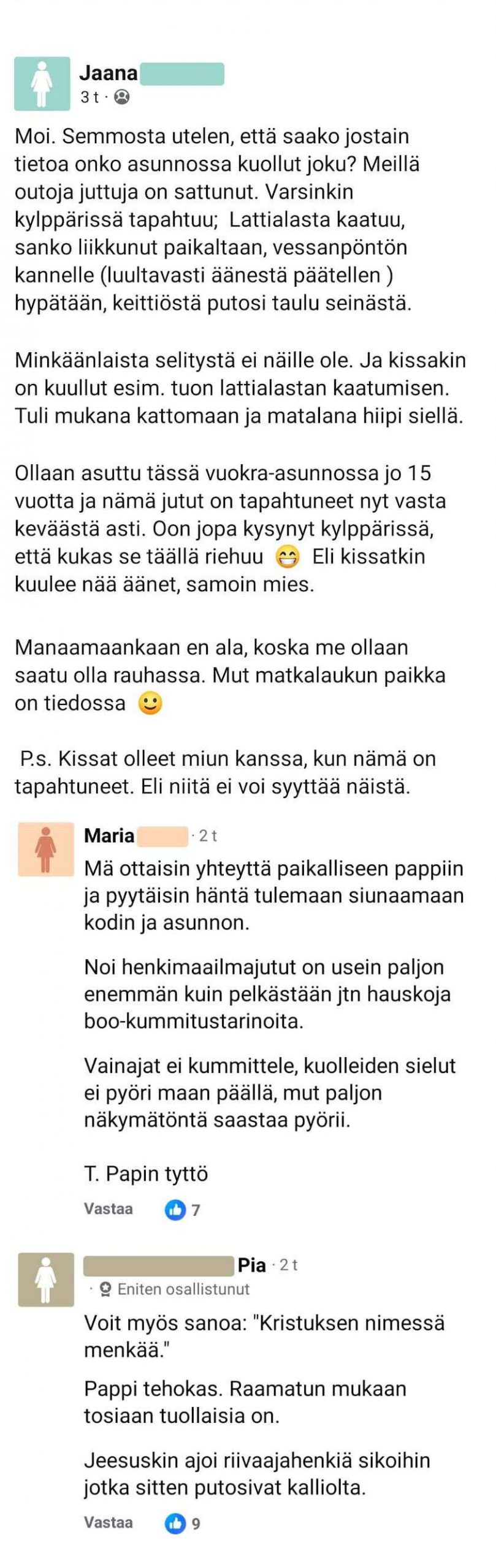Reply to Maria's comment with Vastaa

[109, 1208]
